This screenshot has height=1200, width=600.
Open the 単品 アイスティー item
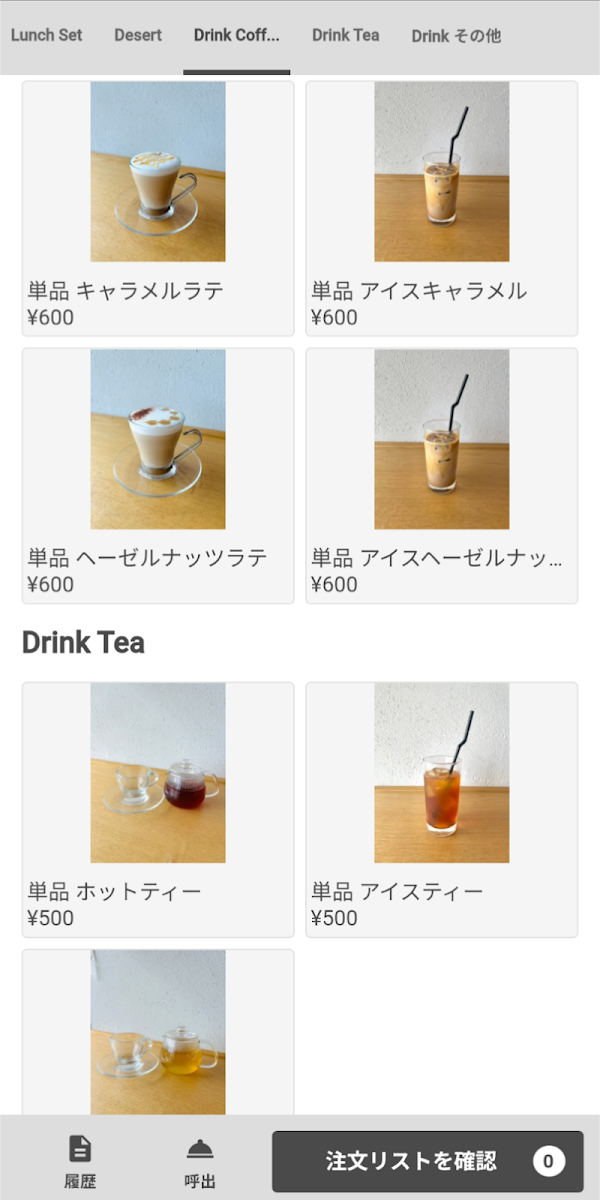tap(442, 809)
